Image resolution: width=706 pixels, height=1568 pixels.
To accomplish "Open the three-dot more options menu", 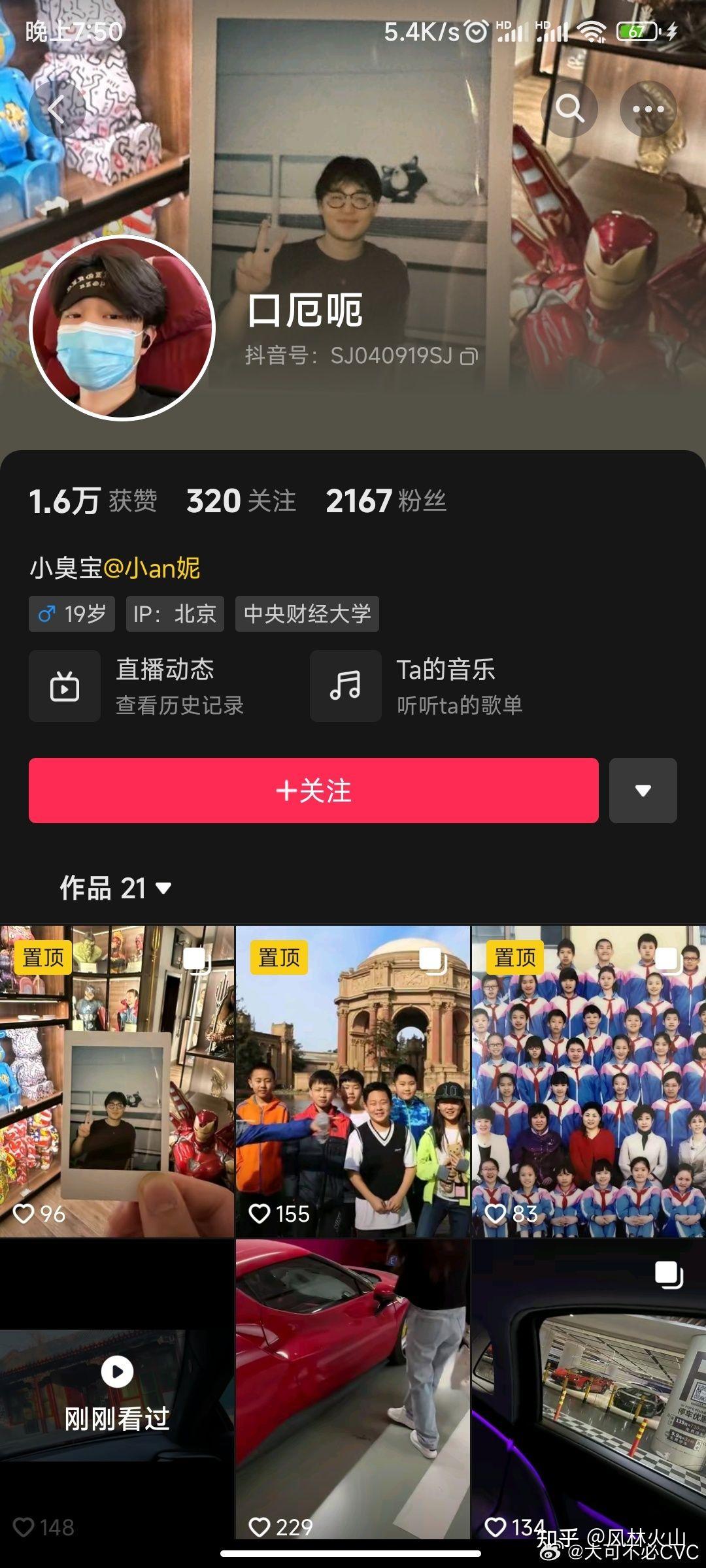I will [648, 109].
